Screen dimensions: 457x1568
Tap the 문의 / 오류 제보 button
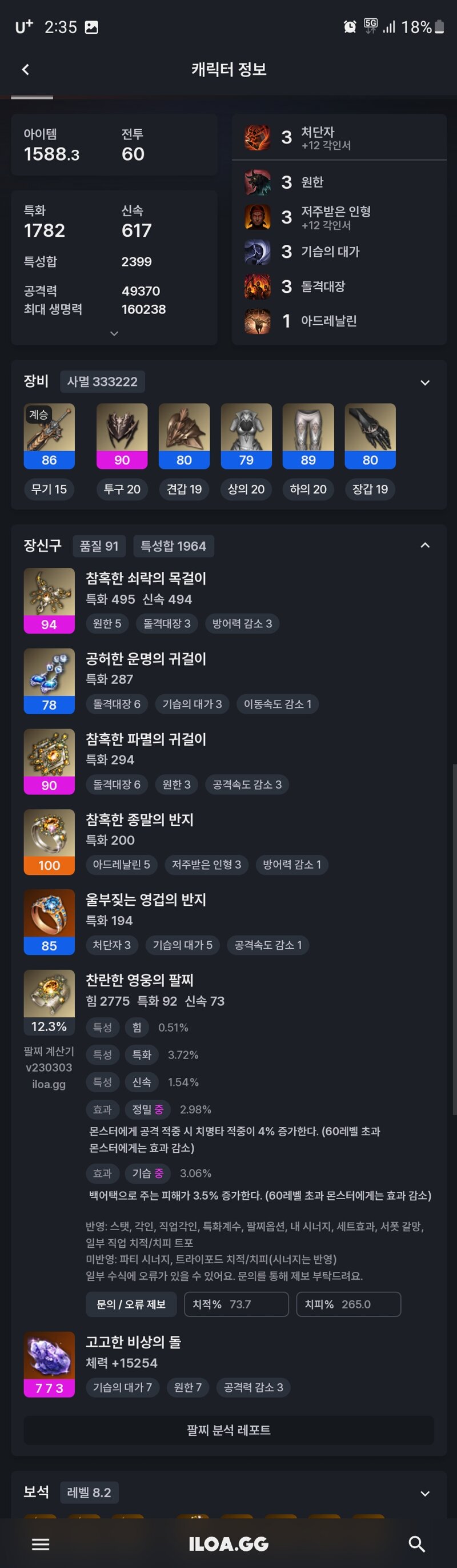click(131, 1304)
